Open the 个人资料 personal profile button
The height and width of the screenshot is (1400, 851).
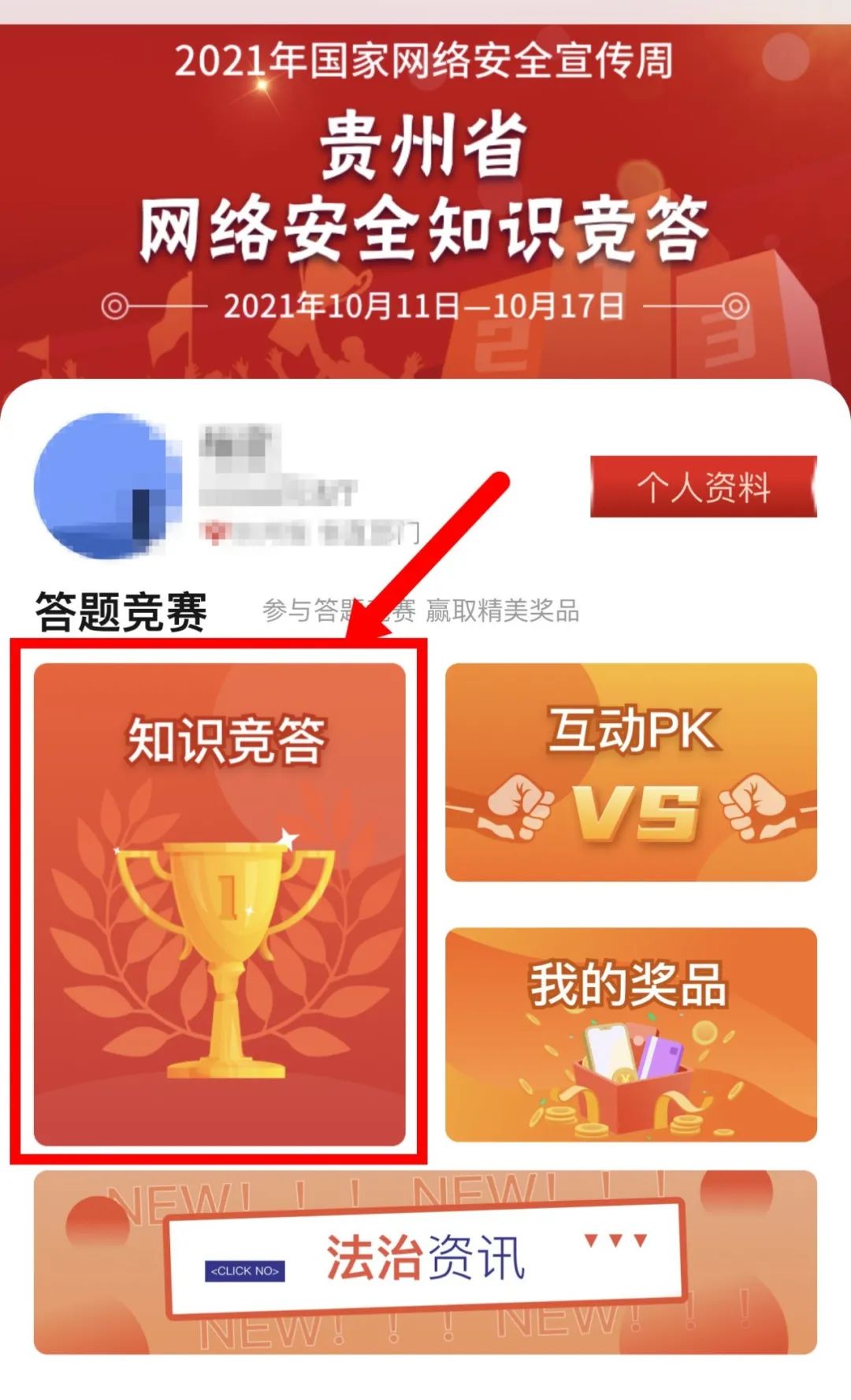click(x=703, y=487)
